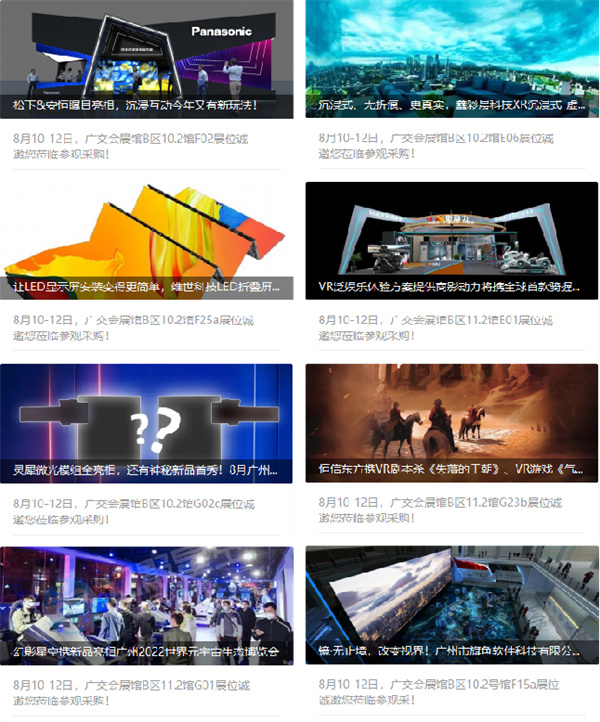Open the mystery new product card with question marks
The width and height of the screenshot is (600, 722).
[147, 422]
